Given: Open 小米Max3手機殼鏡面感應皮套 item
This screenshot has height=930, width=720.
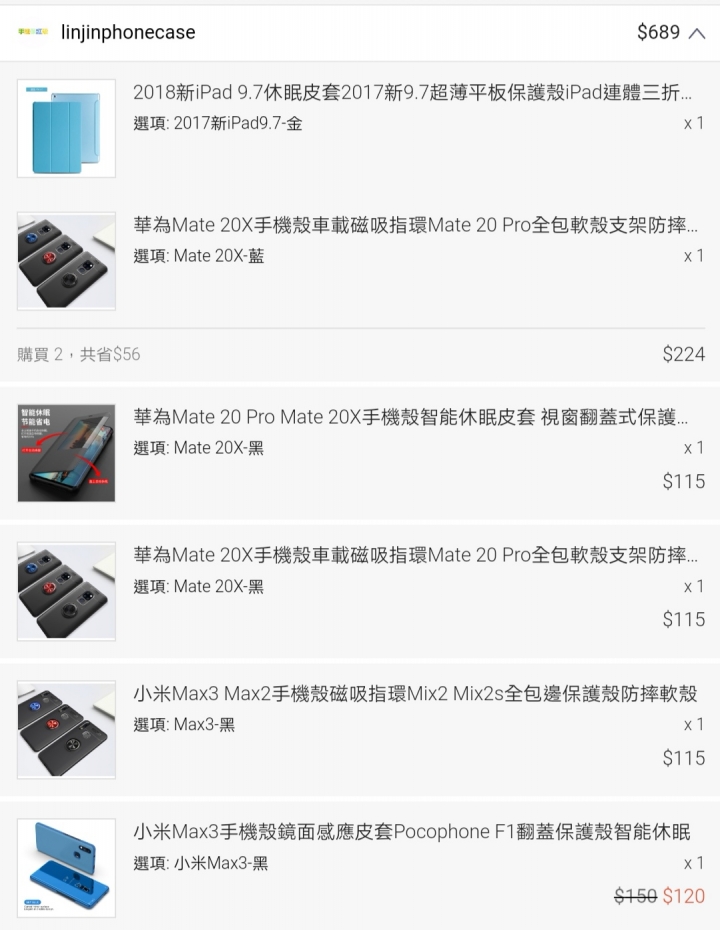Looking at the screenshot, I should click(412, 832).
